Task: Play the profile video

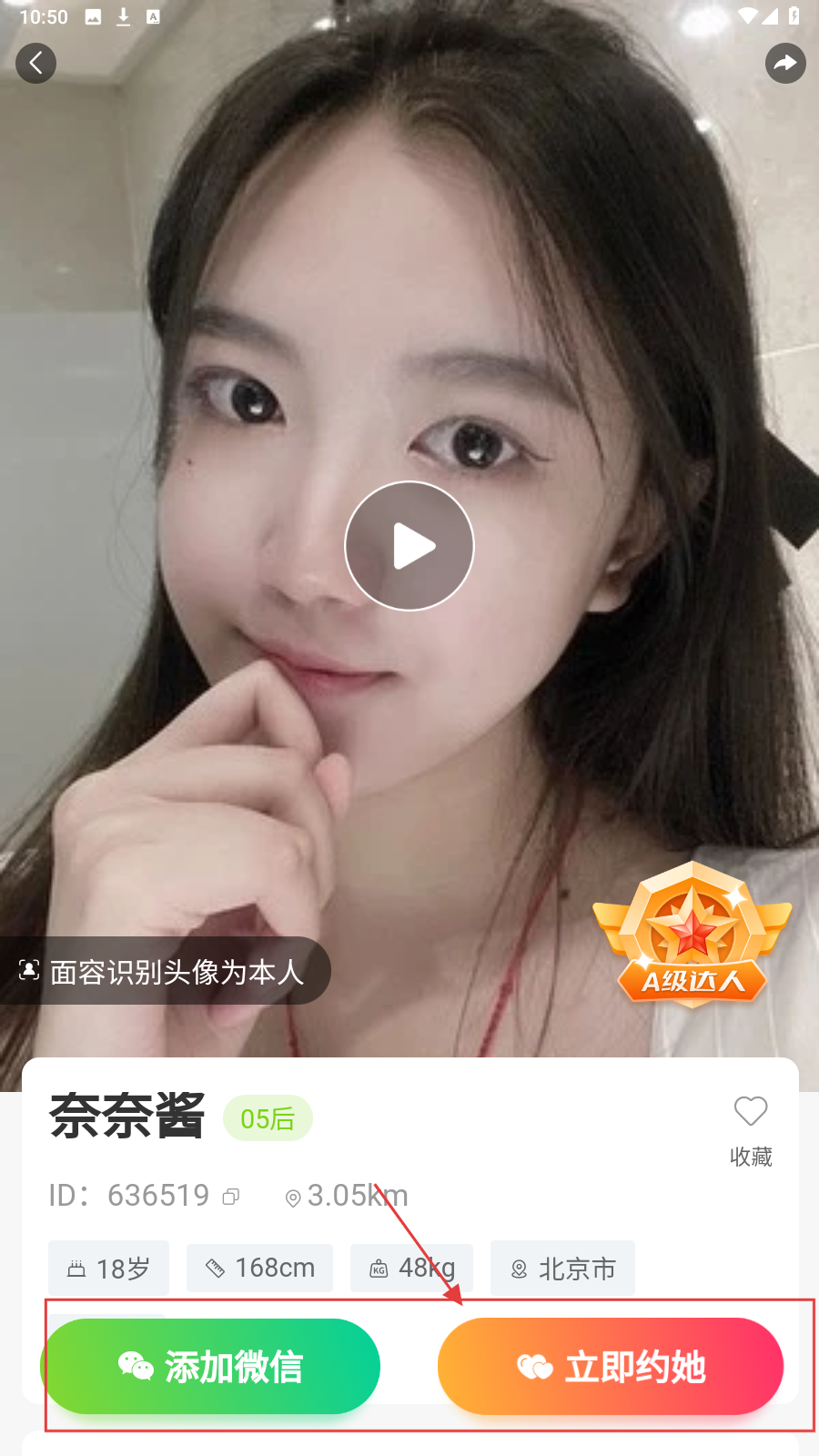Action: (409, 546)
